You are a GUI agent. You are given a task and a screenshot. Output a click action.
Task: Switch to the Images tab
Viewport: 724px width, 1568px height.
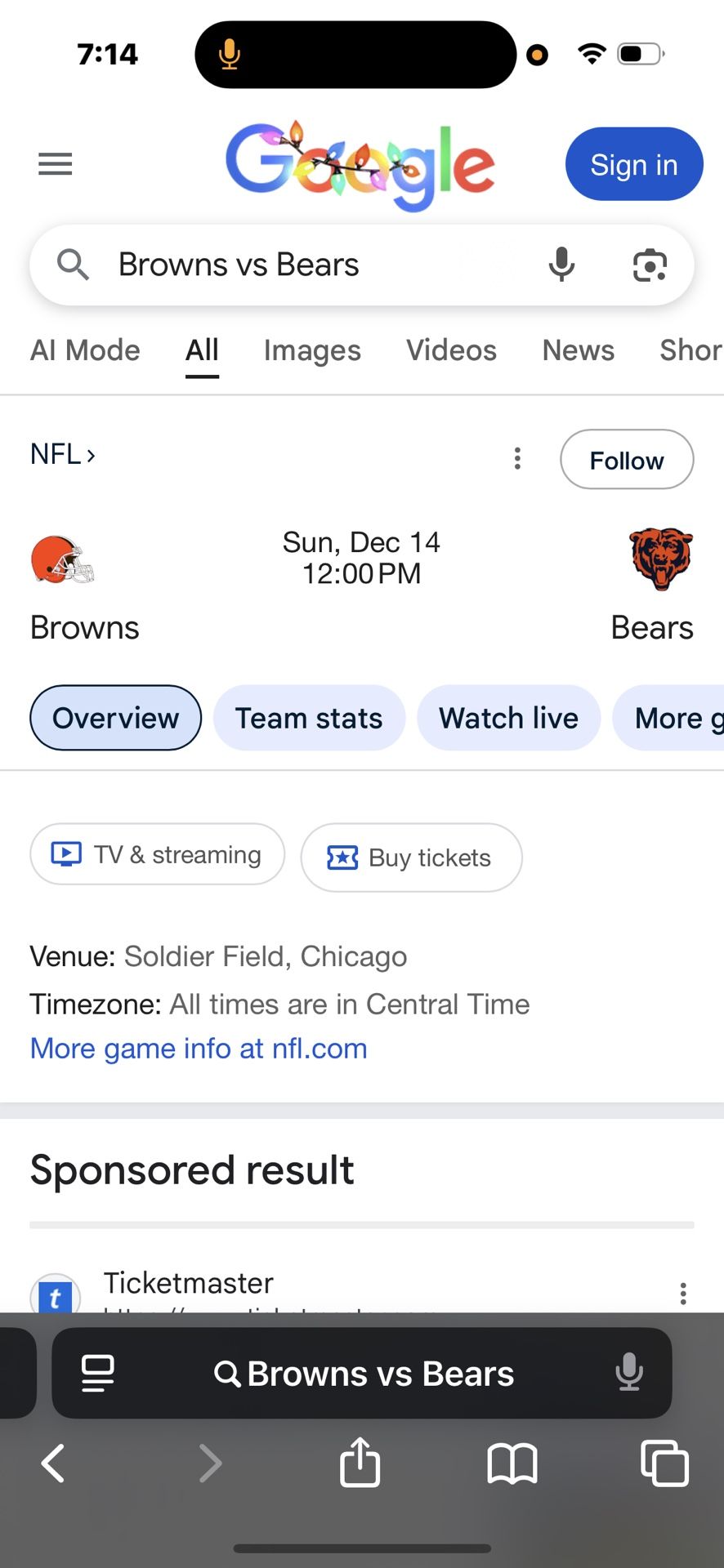[x=312, y=350]
